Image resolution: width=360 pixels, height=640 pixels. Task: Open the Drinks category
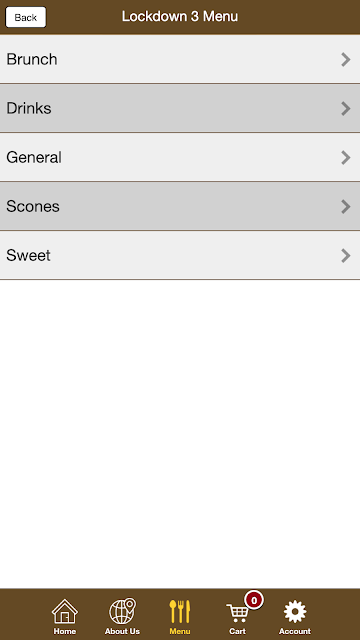180,108
